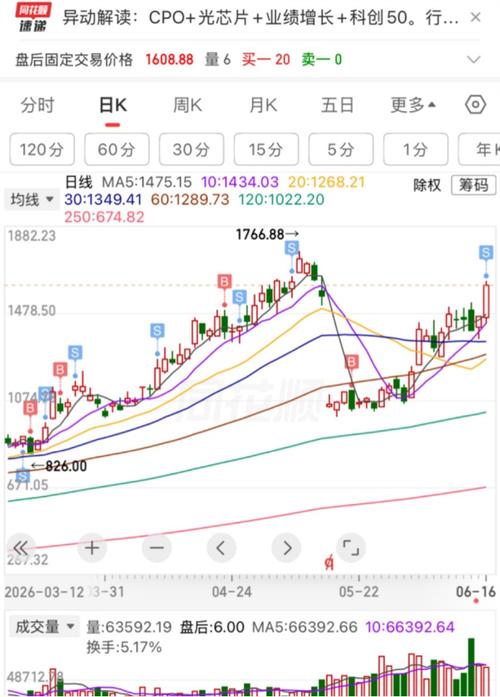Switch to the 分时 chart tab
The image size is (500, 697).
[x=37, y=106]
